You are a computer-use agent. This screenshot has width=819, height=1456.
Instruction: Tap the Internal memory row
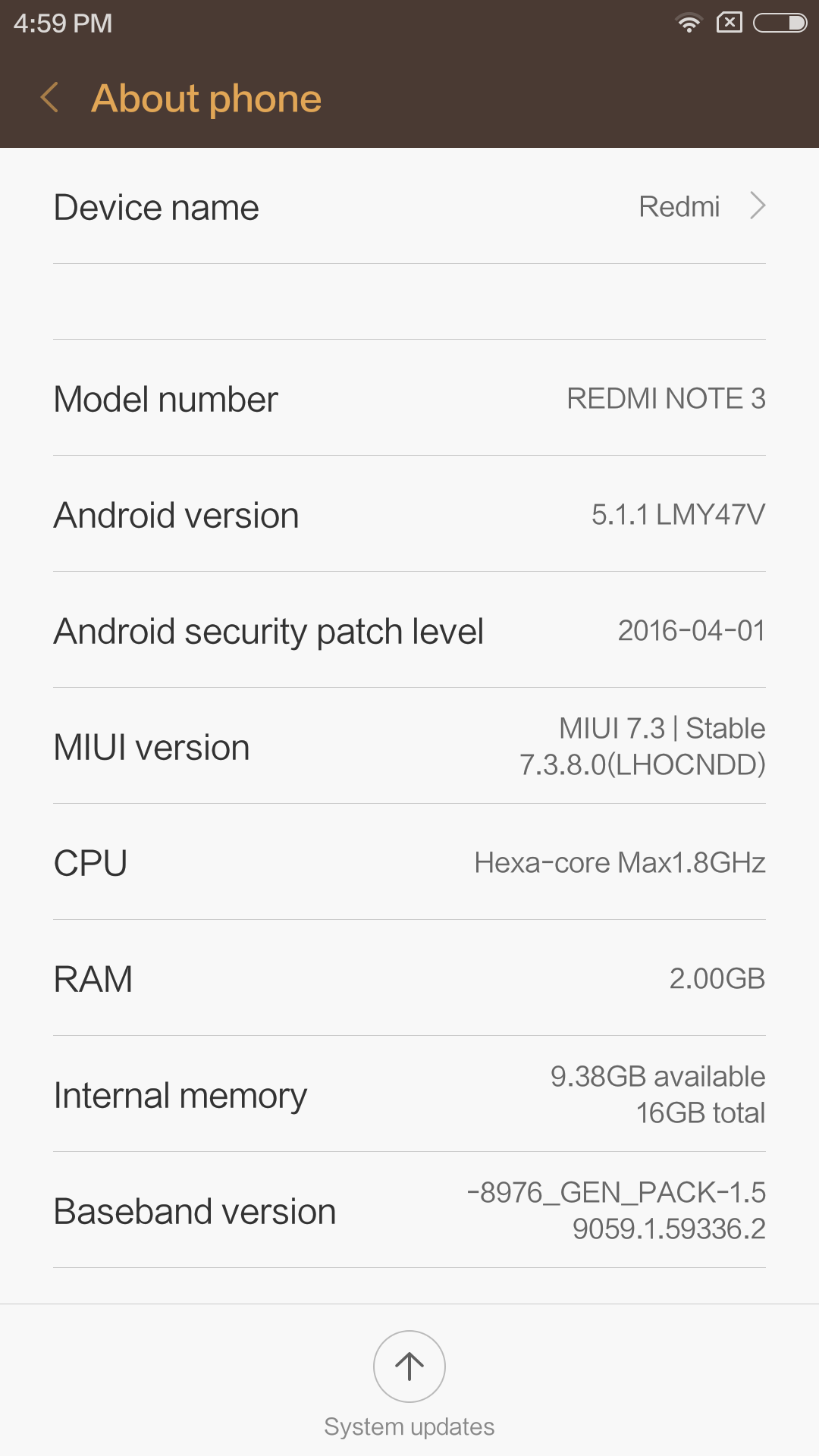(x=409, y=1095)
